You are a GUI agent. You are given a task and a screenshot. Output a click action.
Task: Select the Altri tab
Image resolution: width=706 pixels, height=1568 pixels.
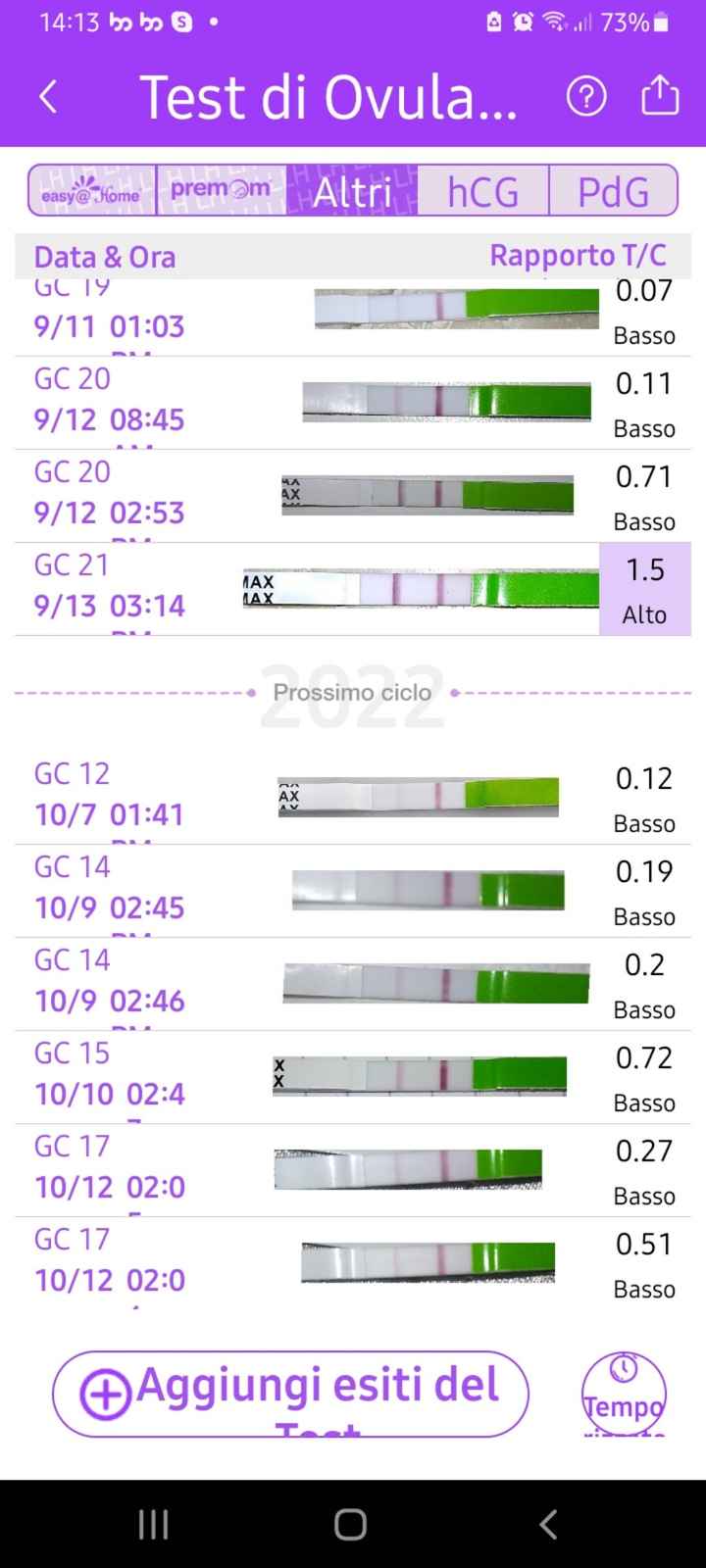[x=352, y=190]
